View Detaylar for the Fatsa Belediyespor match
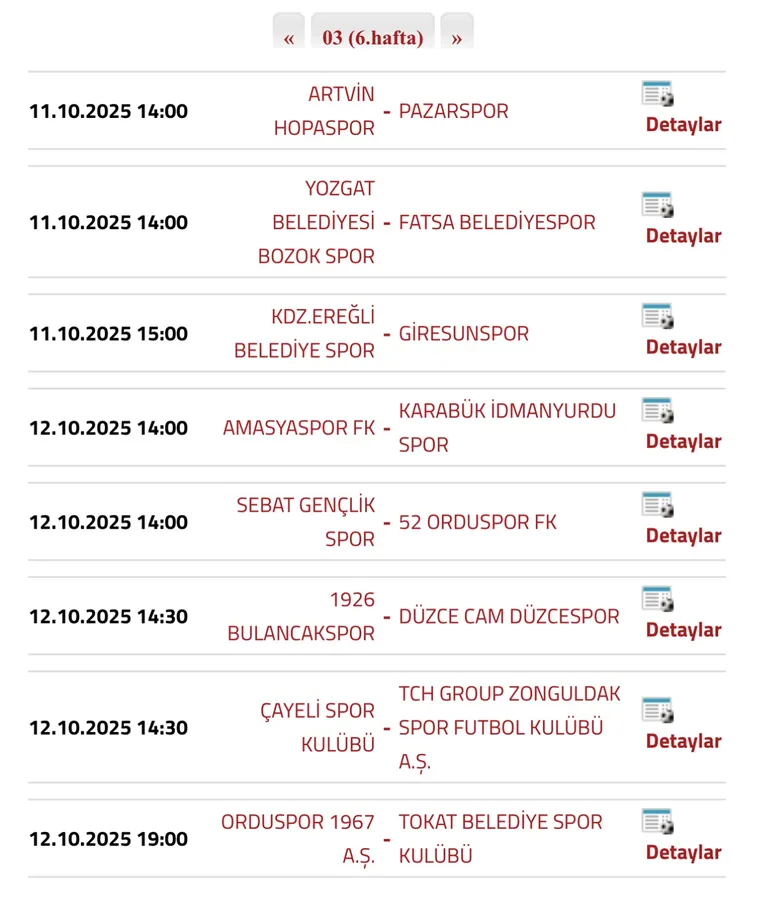Screen dimensions: 775x900 coord(683,236)
